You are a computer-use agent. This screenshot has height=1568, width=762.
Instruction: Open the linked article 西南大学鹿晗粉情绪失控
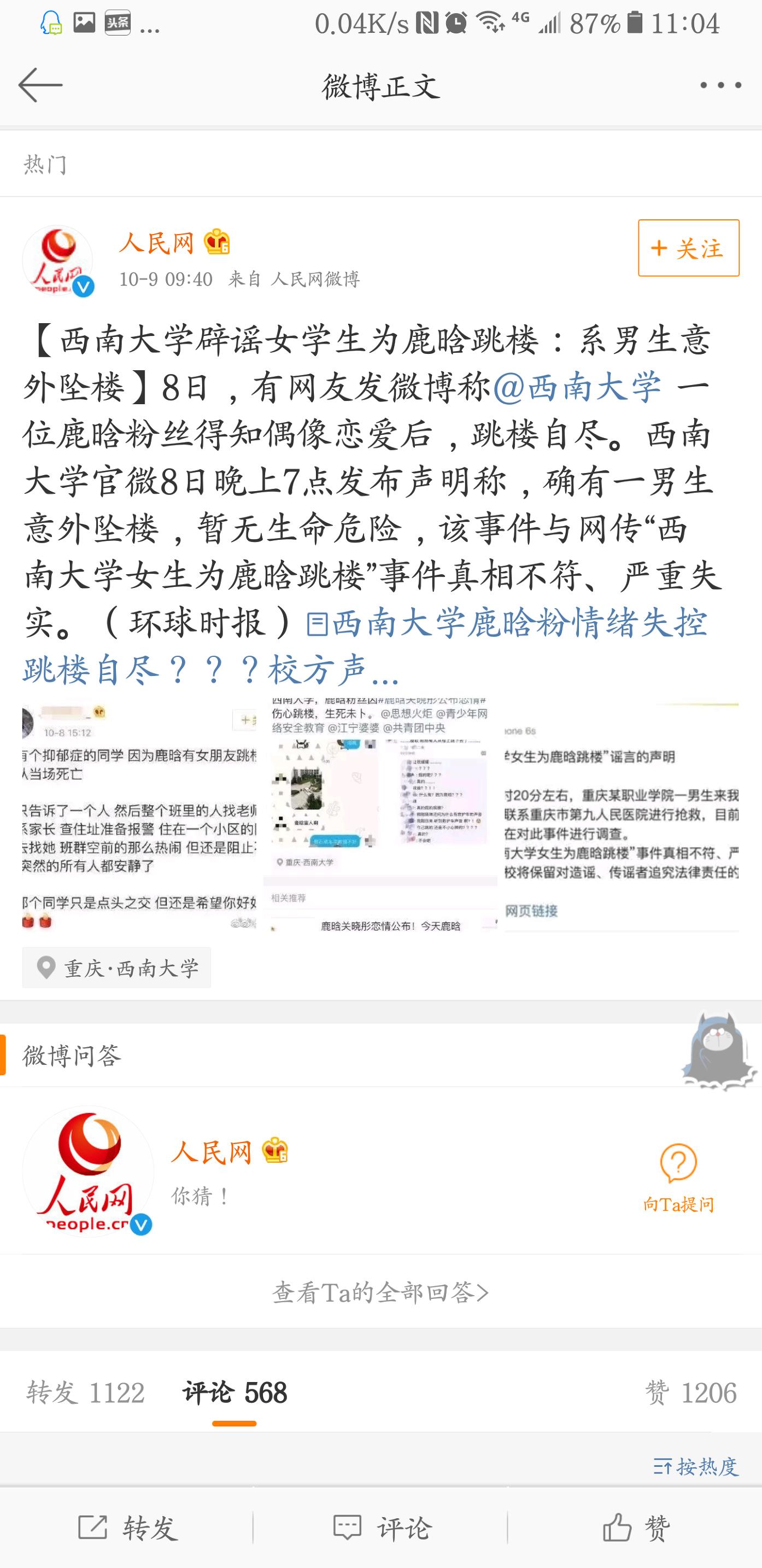pyautogui.click(x=505, y=623)
